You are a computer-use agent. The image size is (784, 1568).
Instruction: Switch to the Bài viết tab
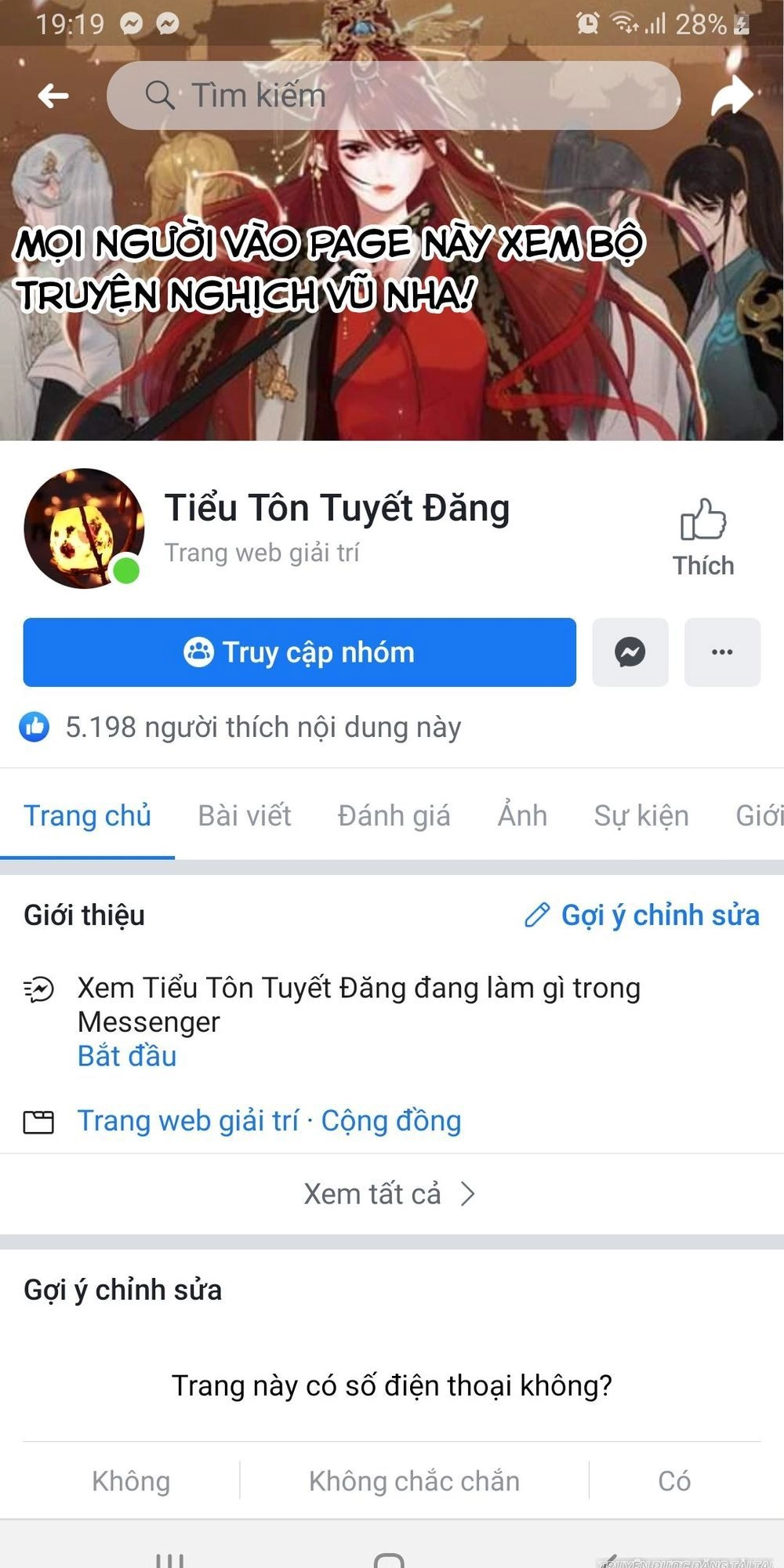(244, 815)
